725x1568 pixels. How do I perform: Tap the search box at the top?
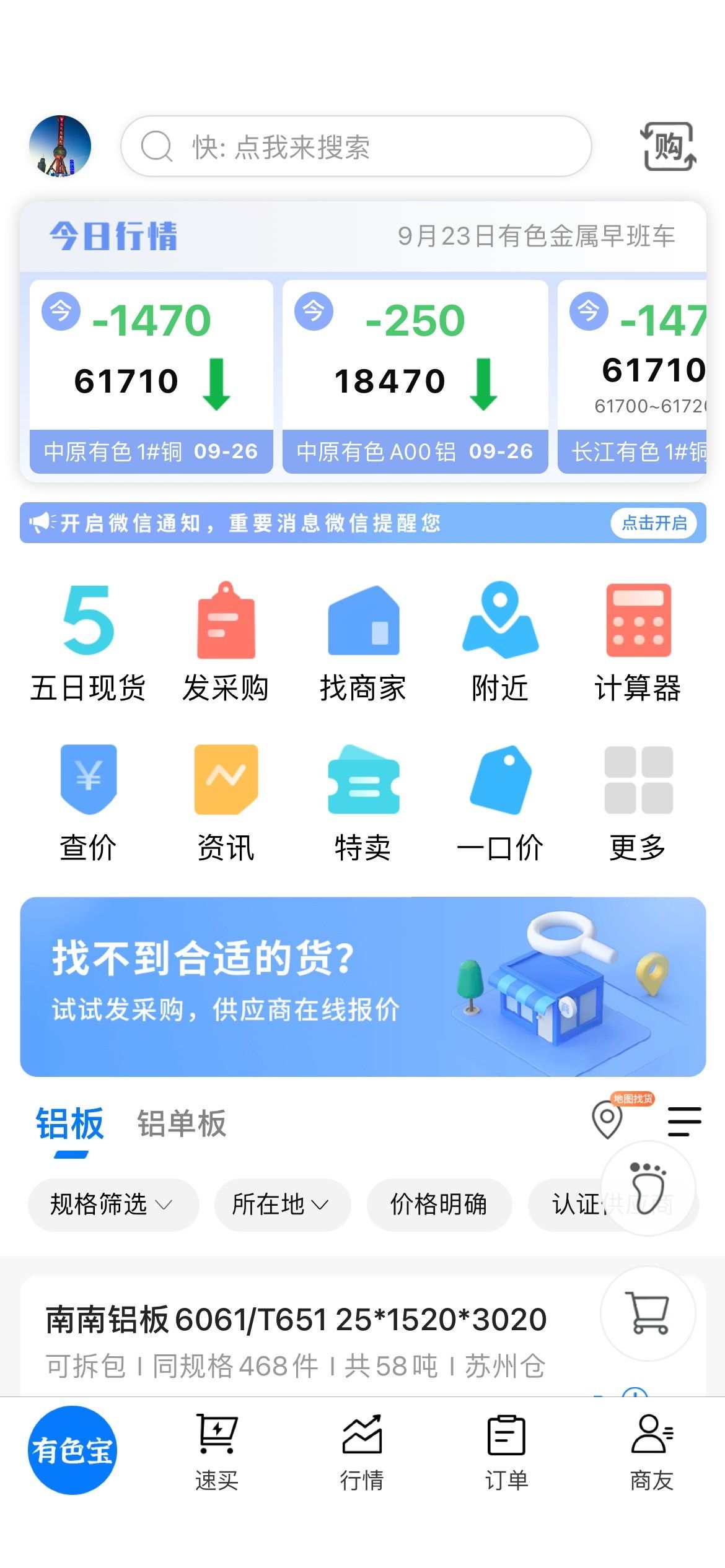click(356, 146)
